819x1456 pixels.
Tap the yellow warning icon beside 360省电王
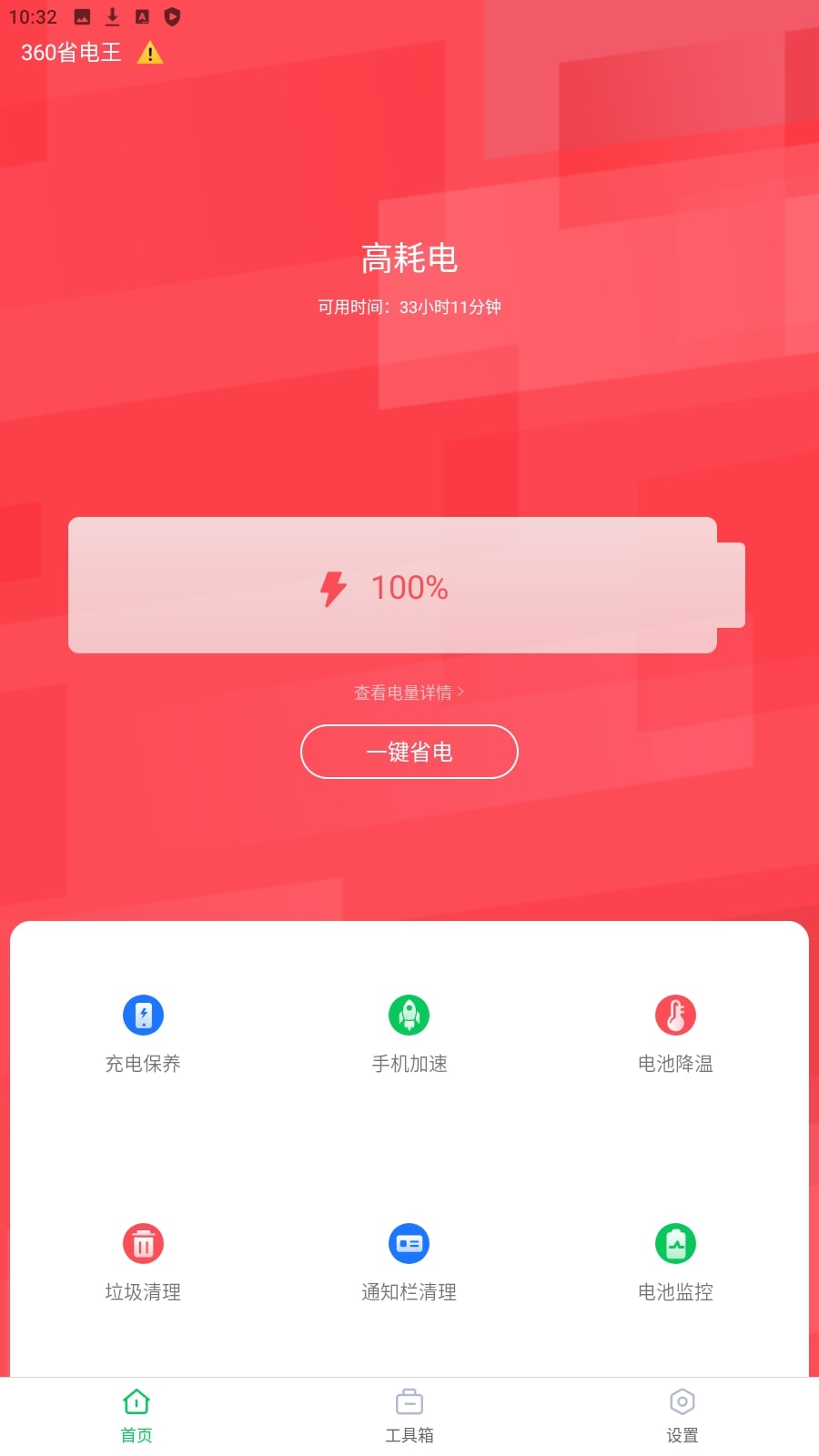[x=150, y=53]
